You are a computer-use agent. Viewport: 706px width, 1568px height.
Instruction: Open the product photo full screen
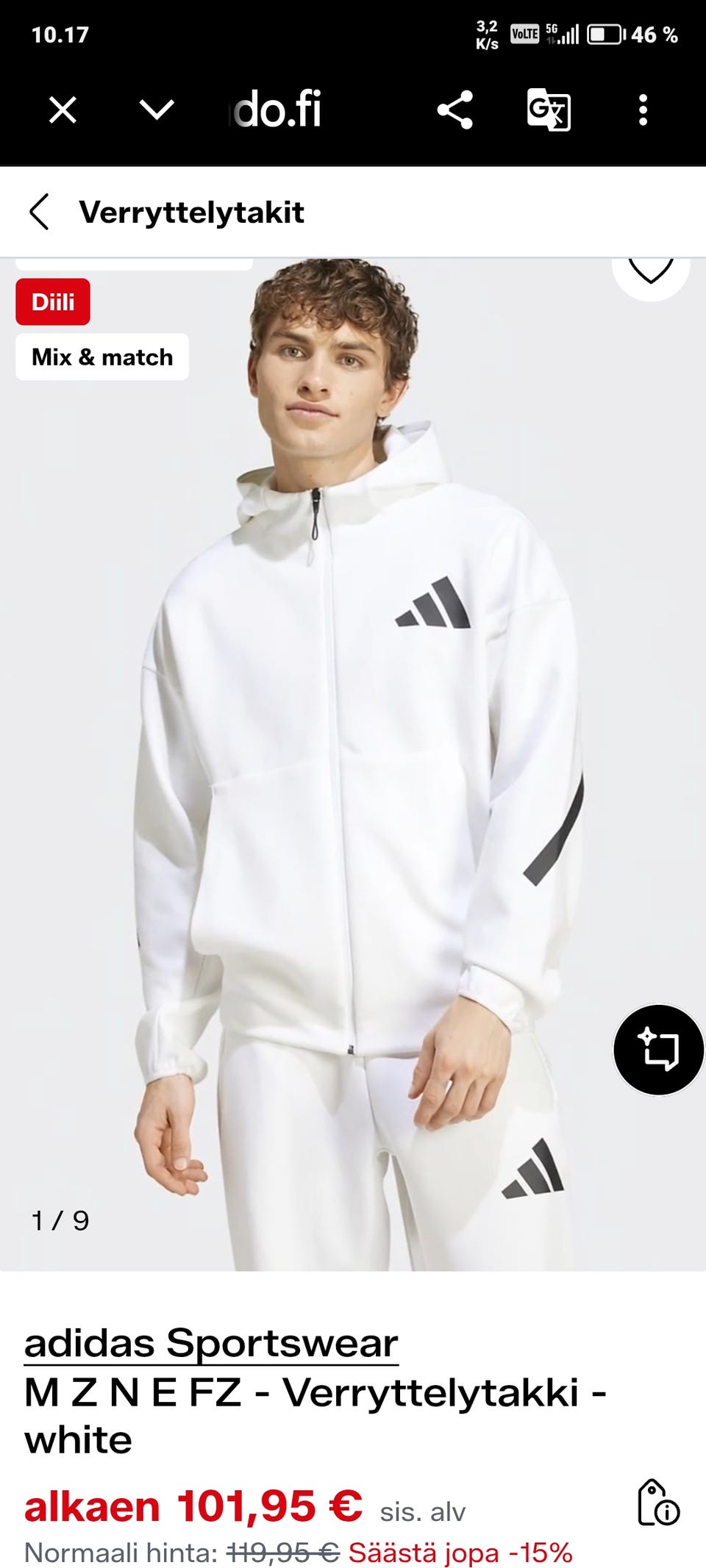click(x=353, y=765)
